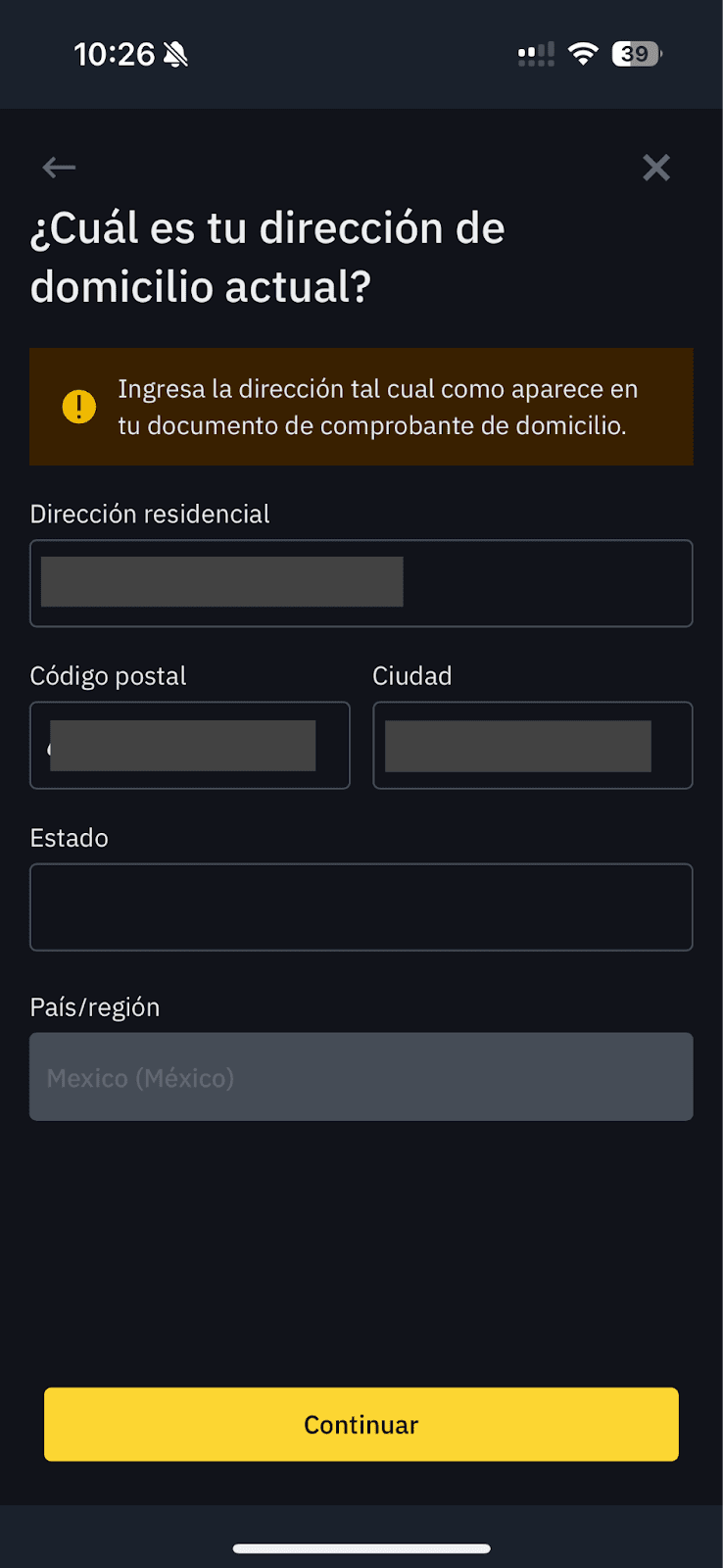Tap the cellular signal indicator
723x1568 pixels.
[x=535, y=54]
